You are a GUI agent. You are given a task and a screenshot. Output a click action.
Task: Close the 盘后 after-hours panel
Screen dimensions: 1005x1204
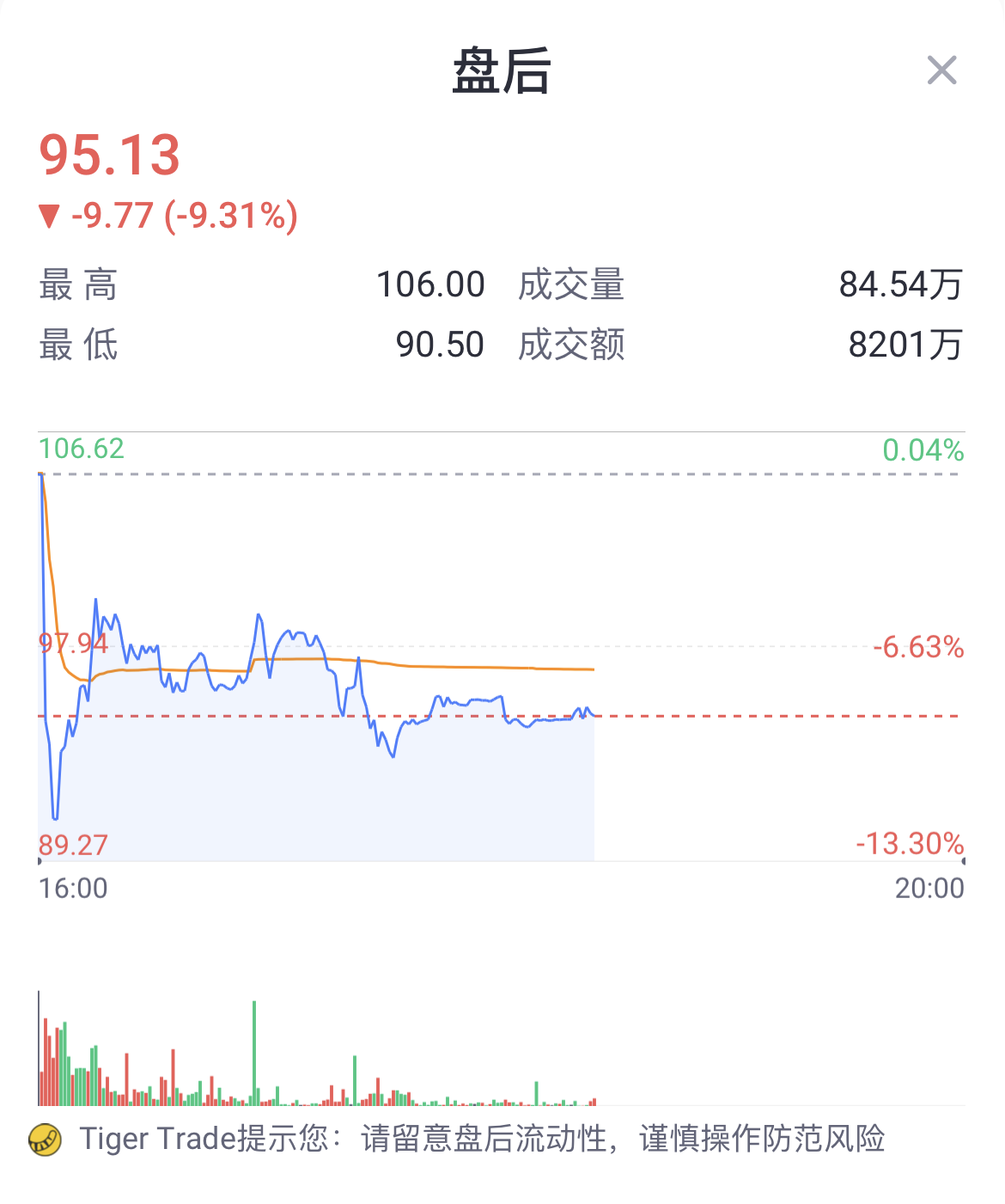pos(941,70)
